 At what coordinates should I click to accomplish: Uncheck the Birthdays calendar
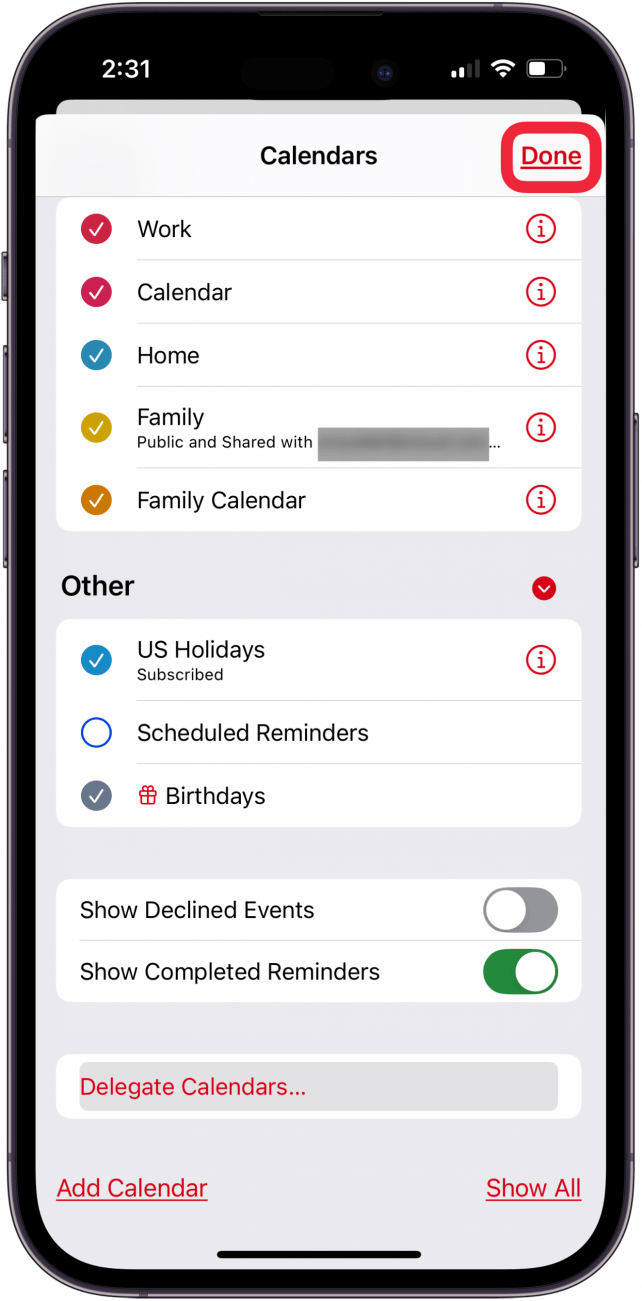96,796
